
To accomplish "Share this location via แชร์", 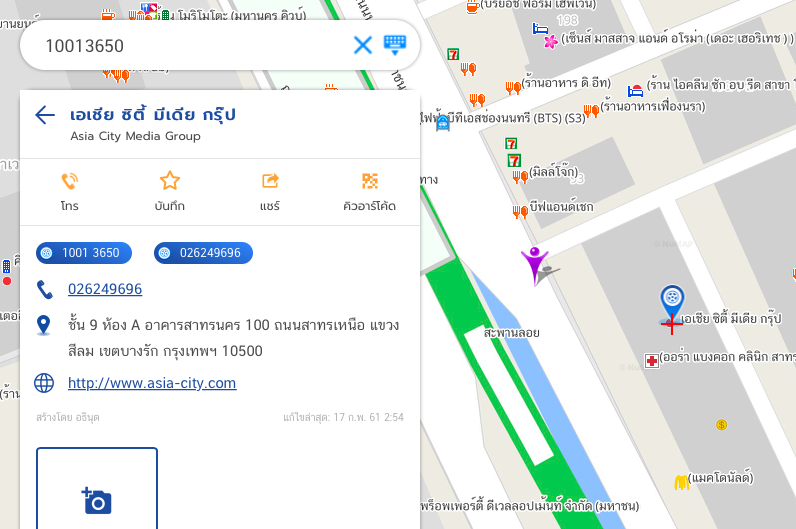I will click(x=270, y=190).
